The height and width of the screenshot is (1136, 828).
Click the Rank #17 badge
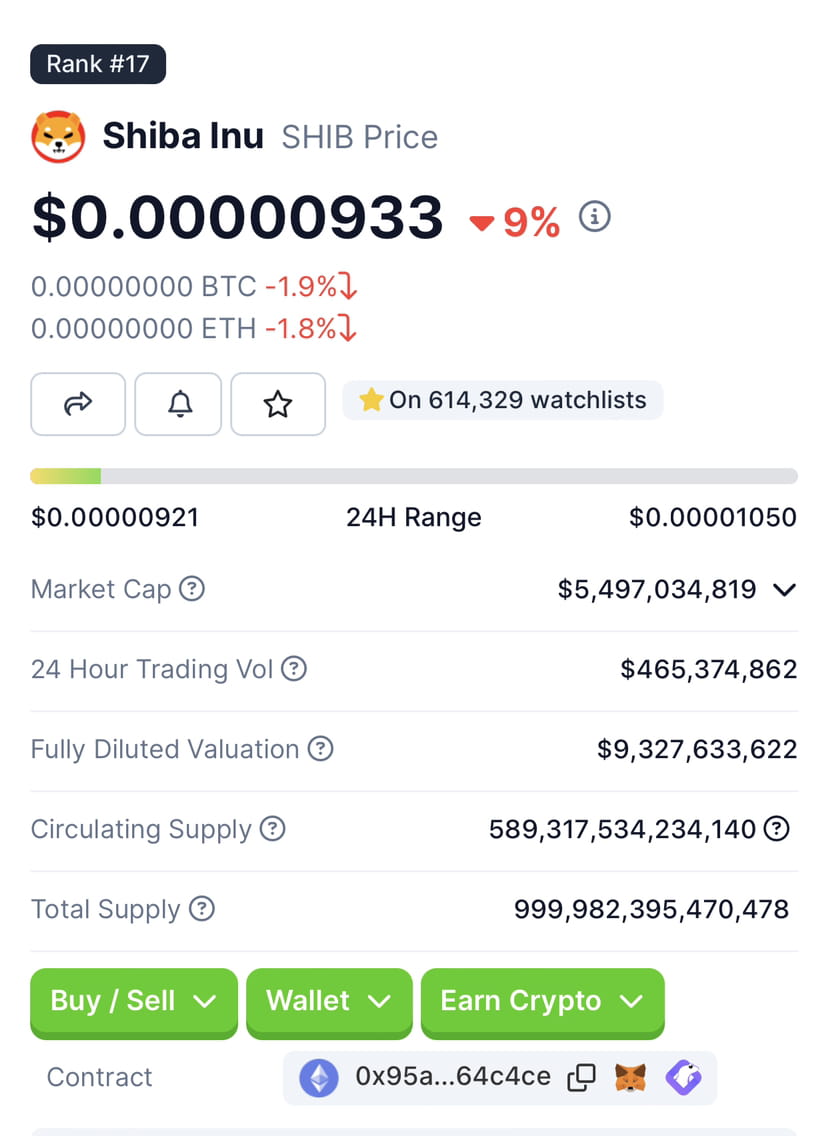coord(97,63)
